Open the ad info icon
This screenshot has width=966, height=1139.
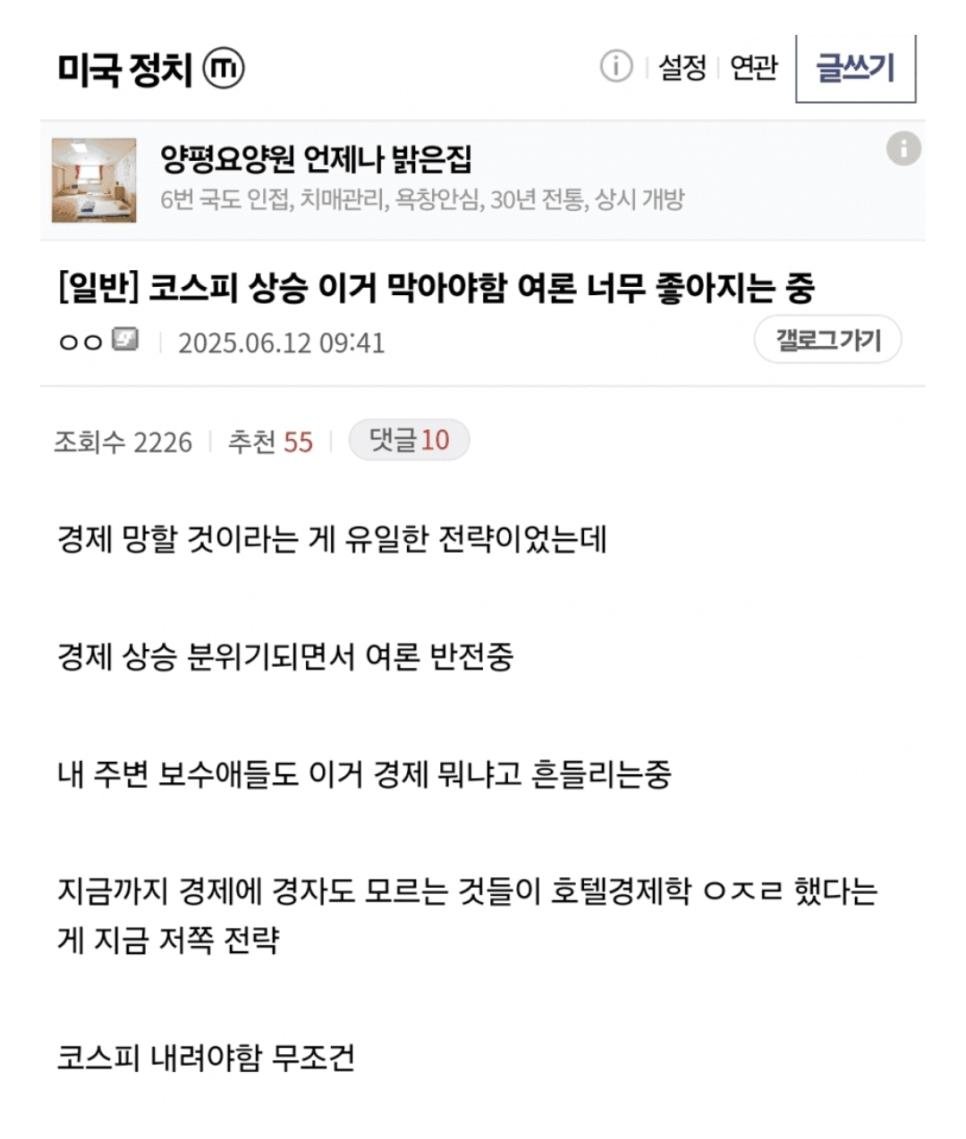point(903,150)
